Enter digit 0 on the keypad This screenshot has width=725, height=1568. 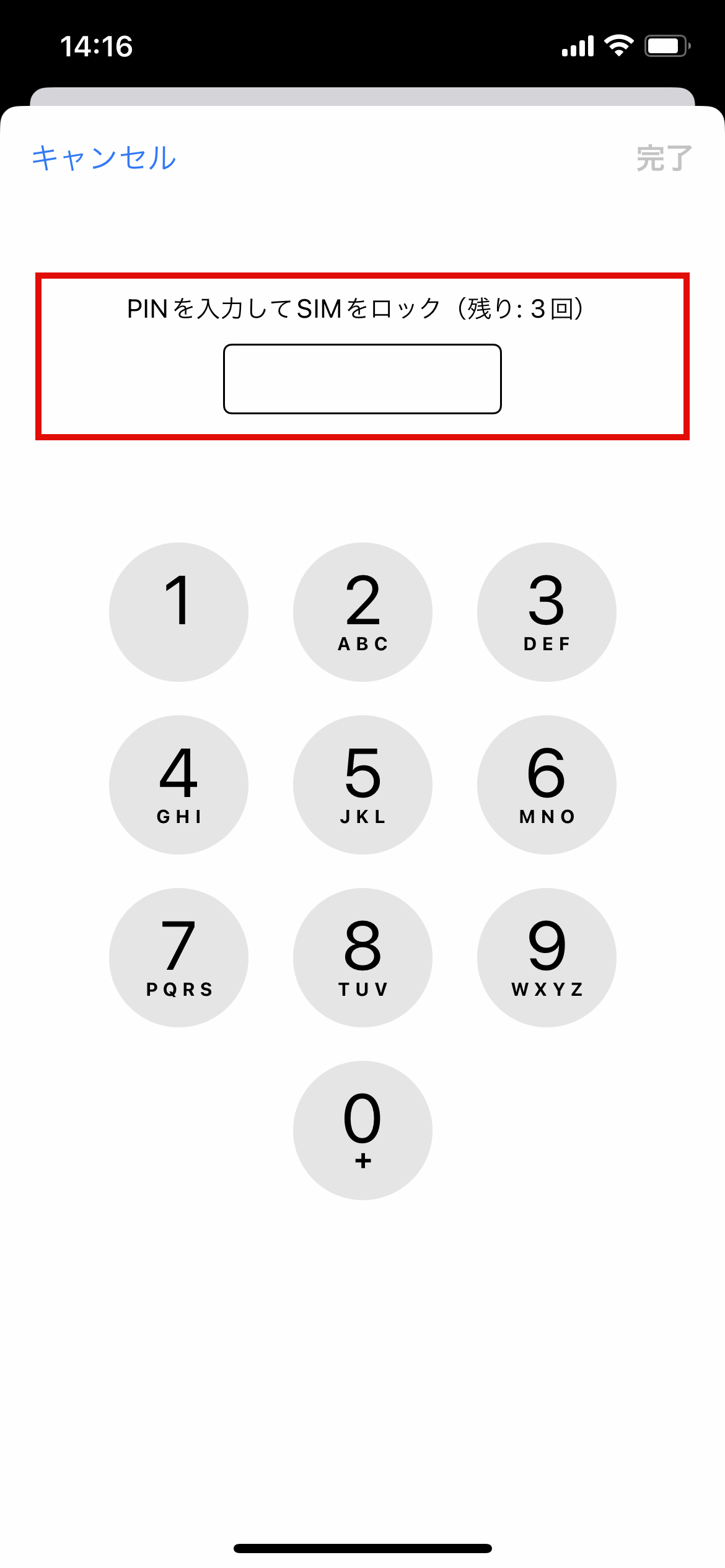(362, 1130)
